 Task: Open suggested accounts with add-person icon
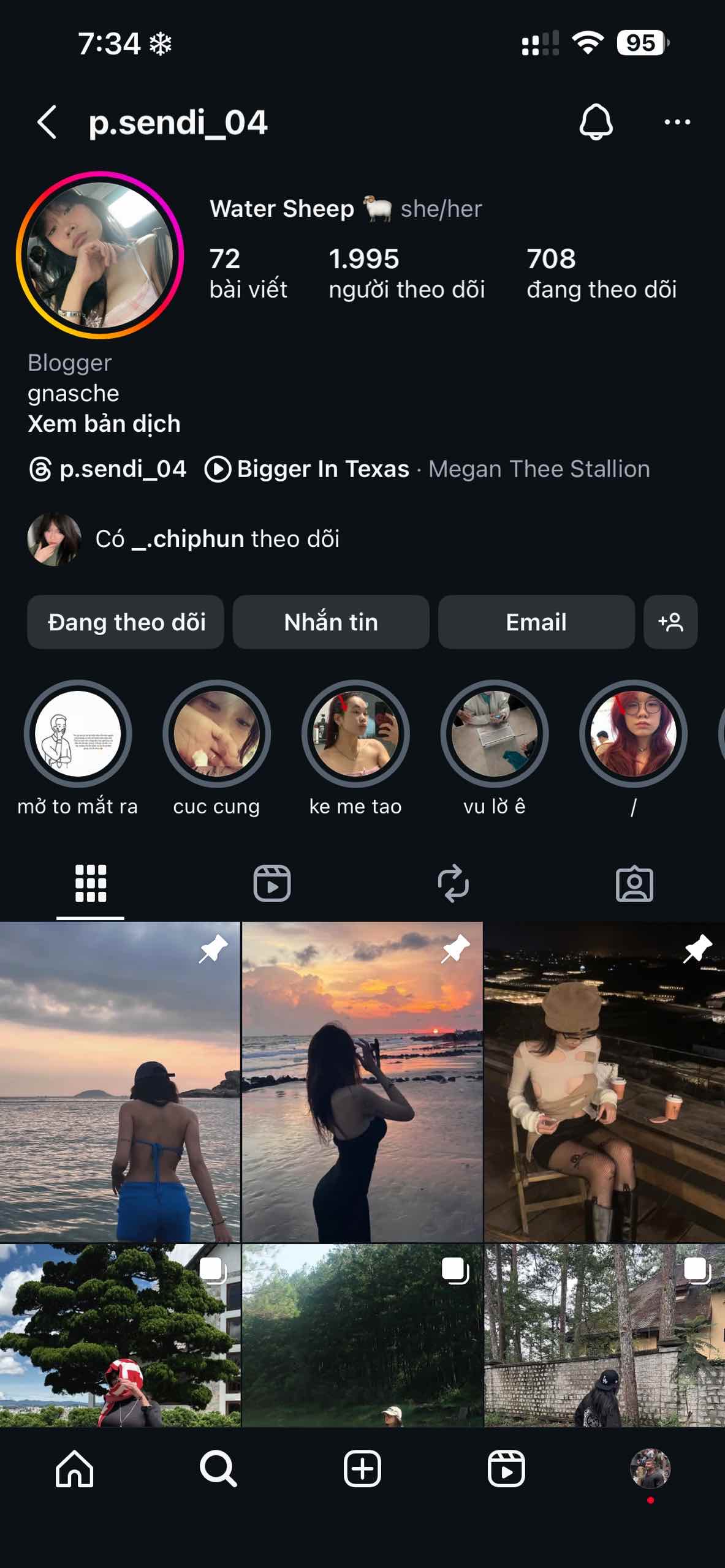[670, 622]
